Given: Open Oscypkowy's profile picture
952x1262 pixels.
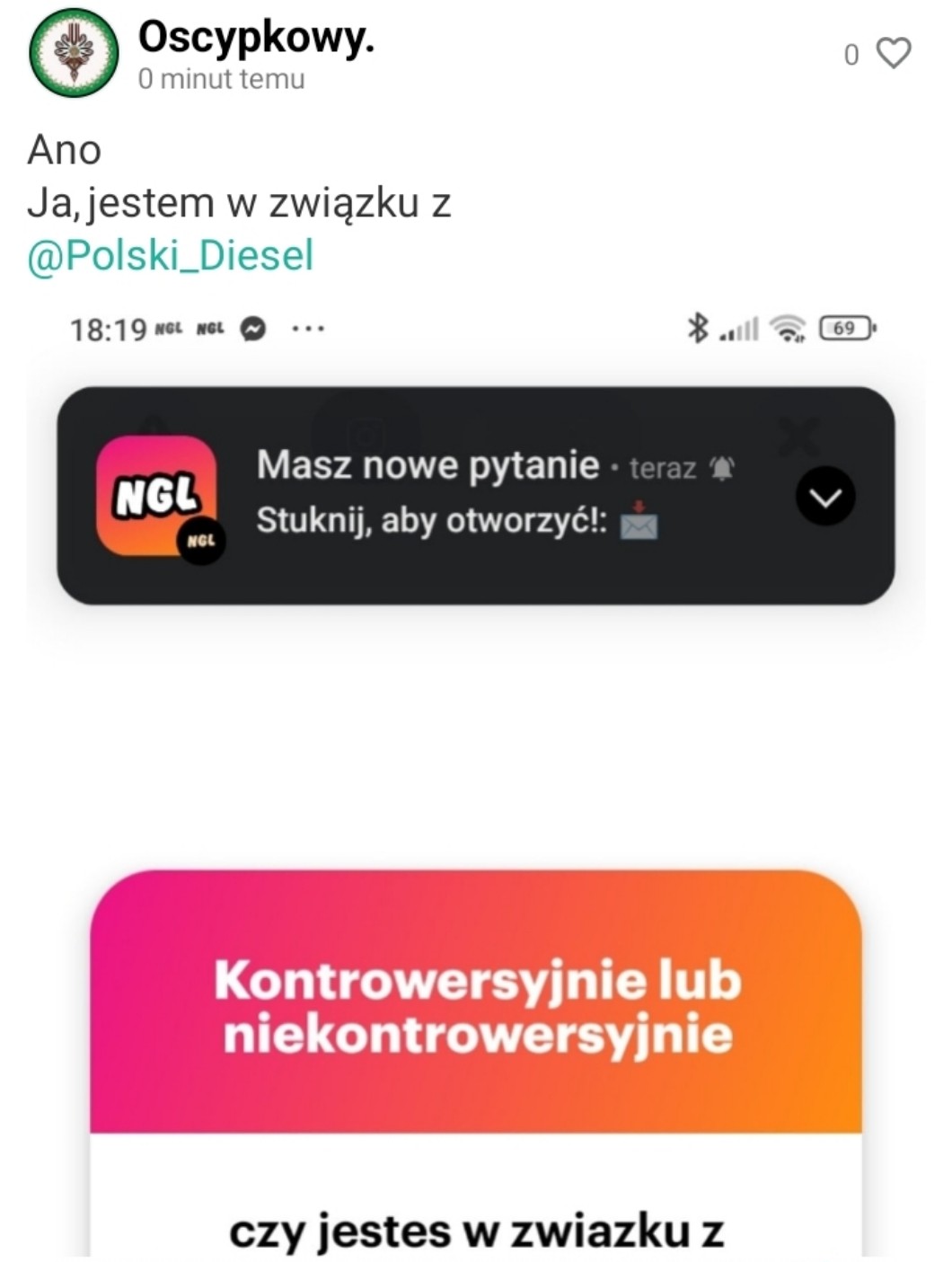Looking at the screenshot, I should pyautogui.click(x=74, y=54).
